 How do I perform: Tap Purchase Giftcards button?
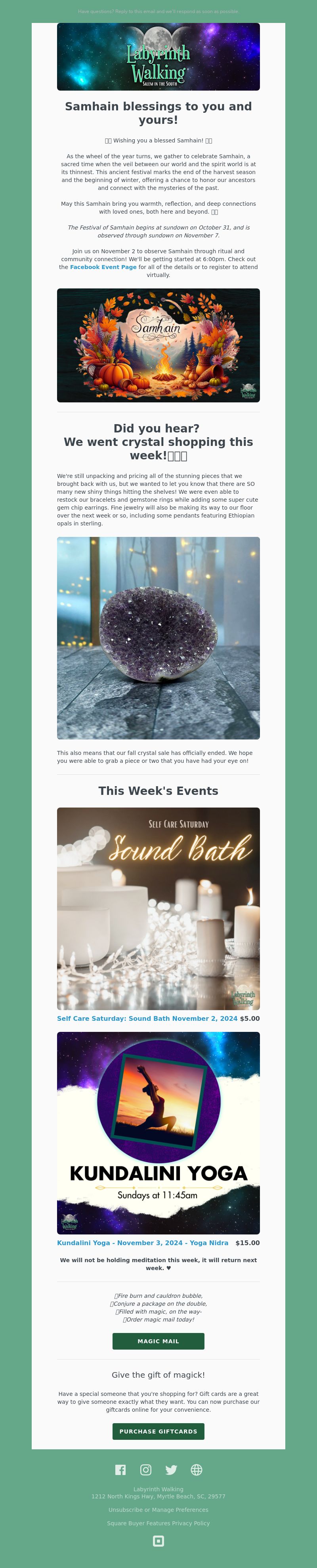coord(158,1431)
